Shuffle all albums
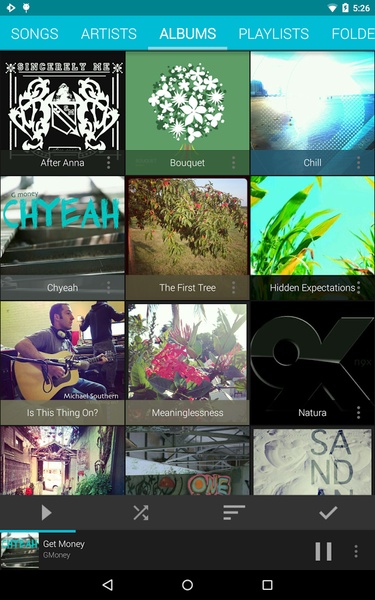The width and height of the screenshot is (375, 600). point(141,513)
